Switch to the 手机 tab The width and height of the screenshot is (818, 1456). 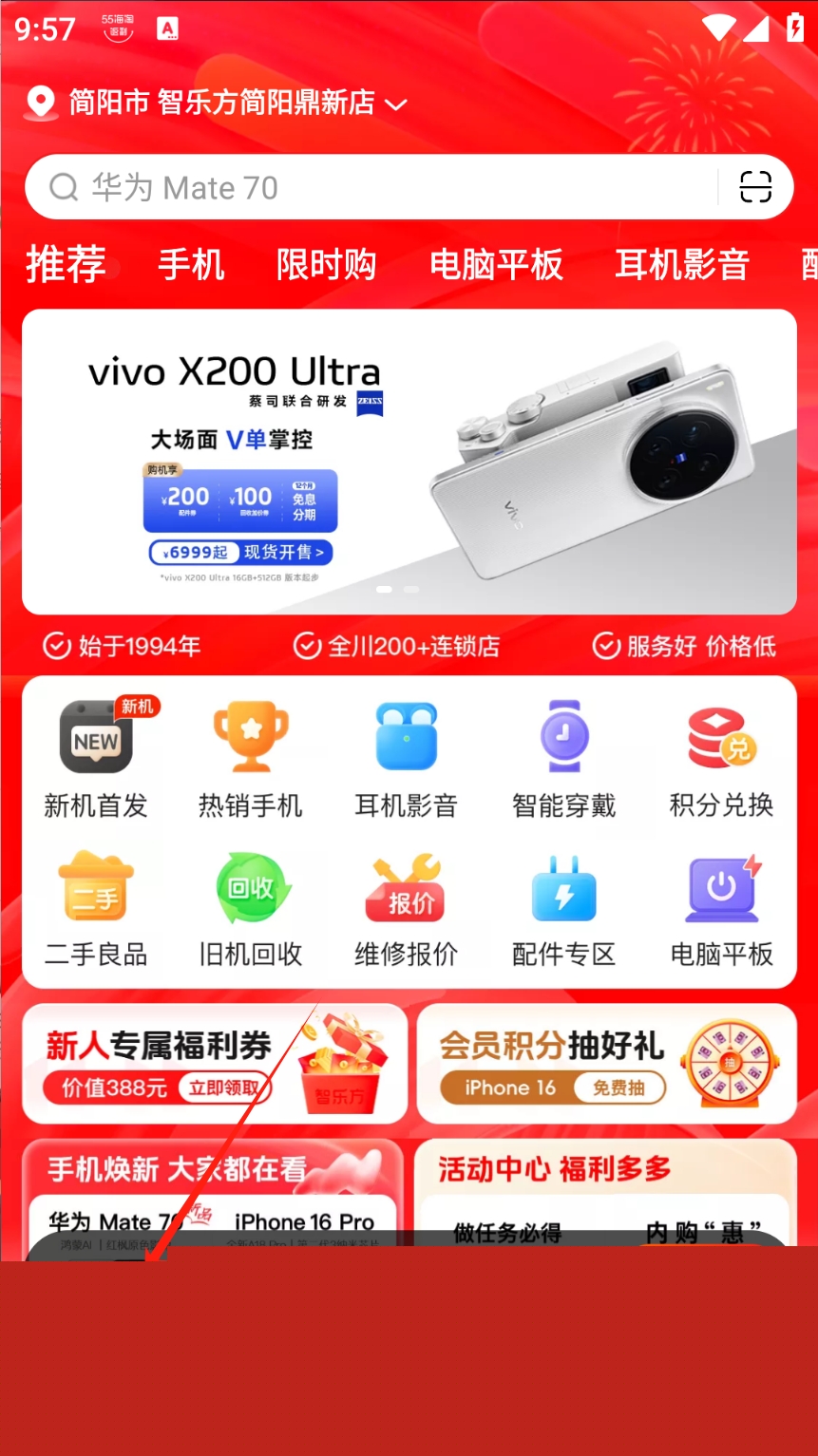(x=191, y=264)
